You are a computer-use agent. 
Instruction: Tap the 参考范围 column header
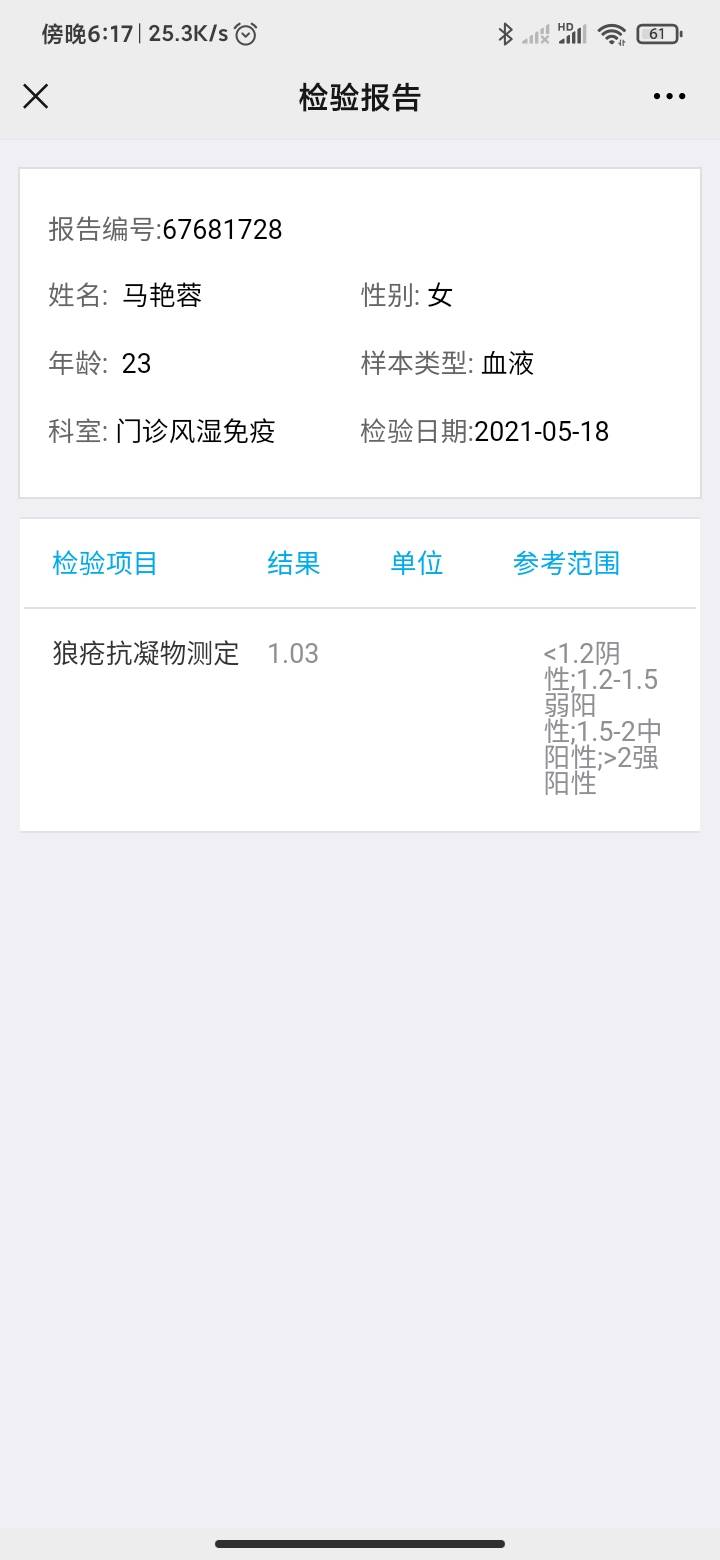(566, 563)
